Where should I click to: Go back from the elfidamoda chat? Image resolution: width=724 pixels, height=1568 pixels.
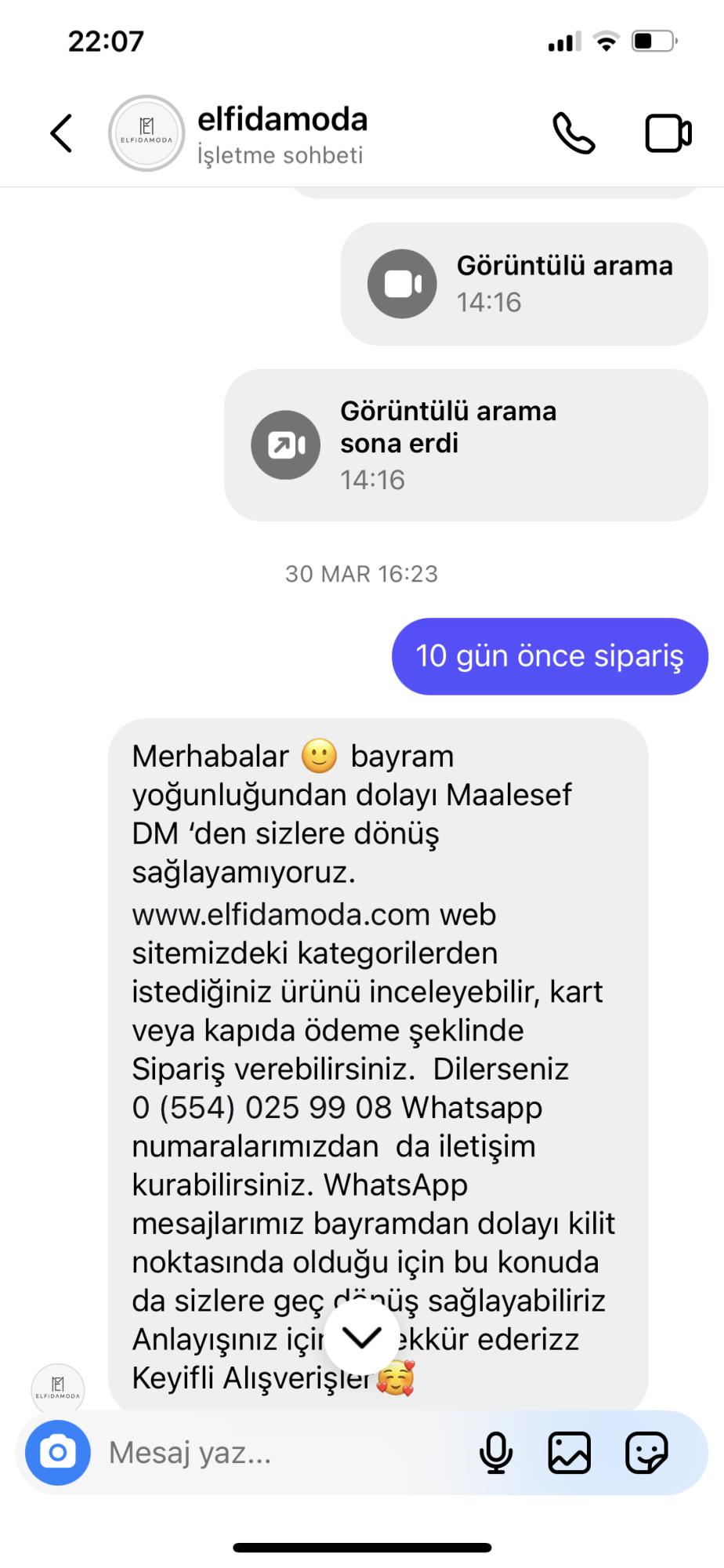[61, 133]
